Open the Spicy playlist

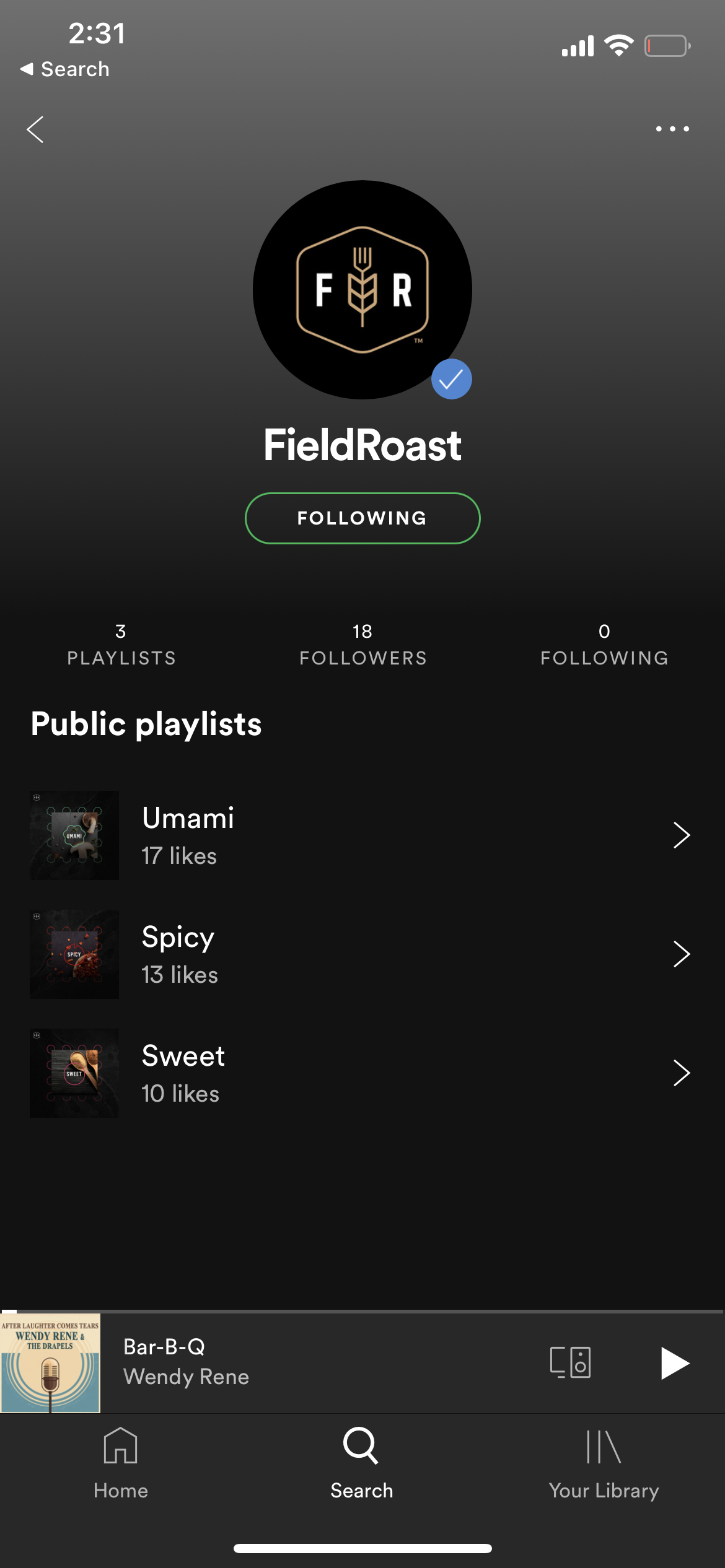click(x=362, y=954)
